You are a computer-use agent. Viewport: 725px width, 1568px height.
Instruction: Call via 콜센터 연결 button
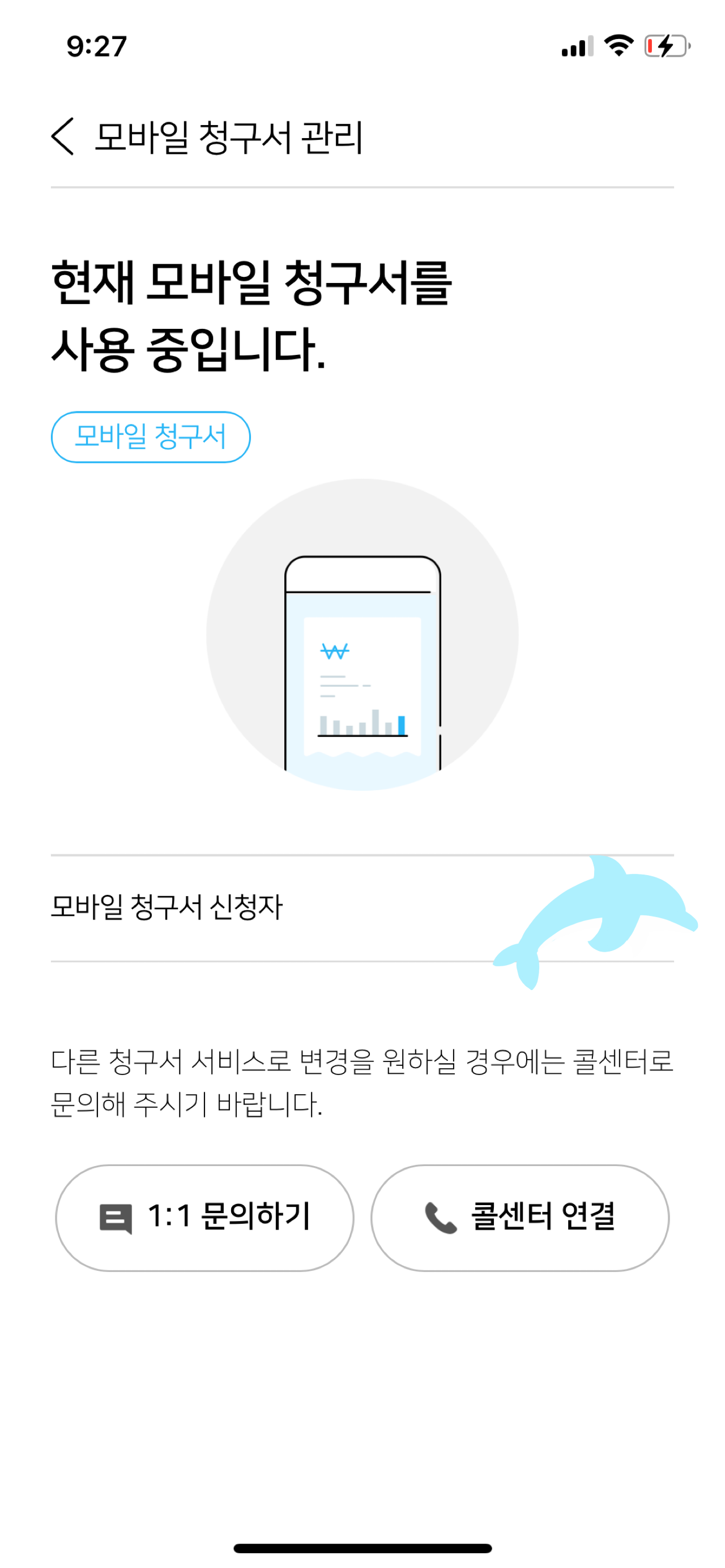click(x=520, y=1218)
